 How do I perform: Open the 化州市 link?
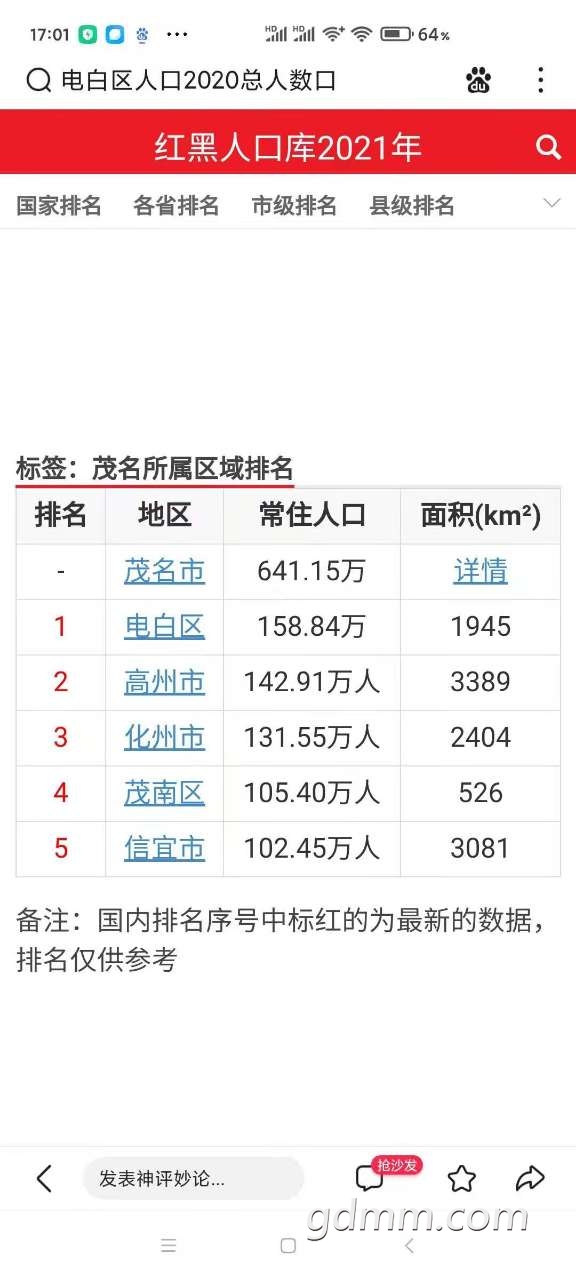click(165, 738)
